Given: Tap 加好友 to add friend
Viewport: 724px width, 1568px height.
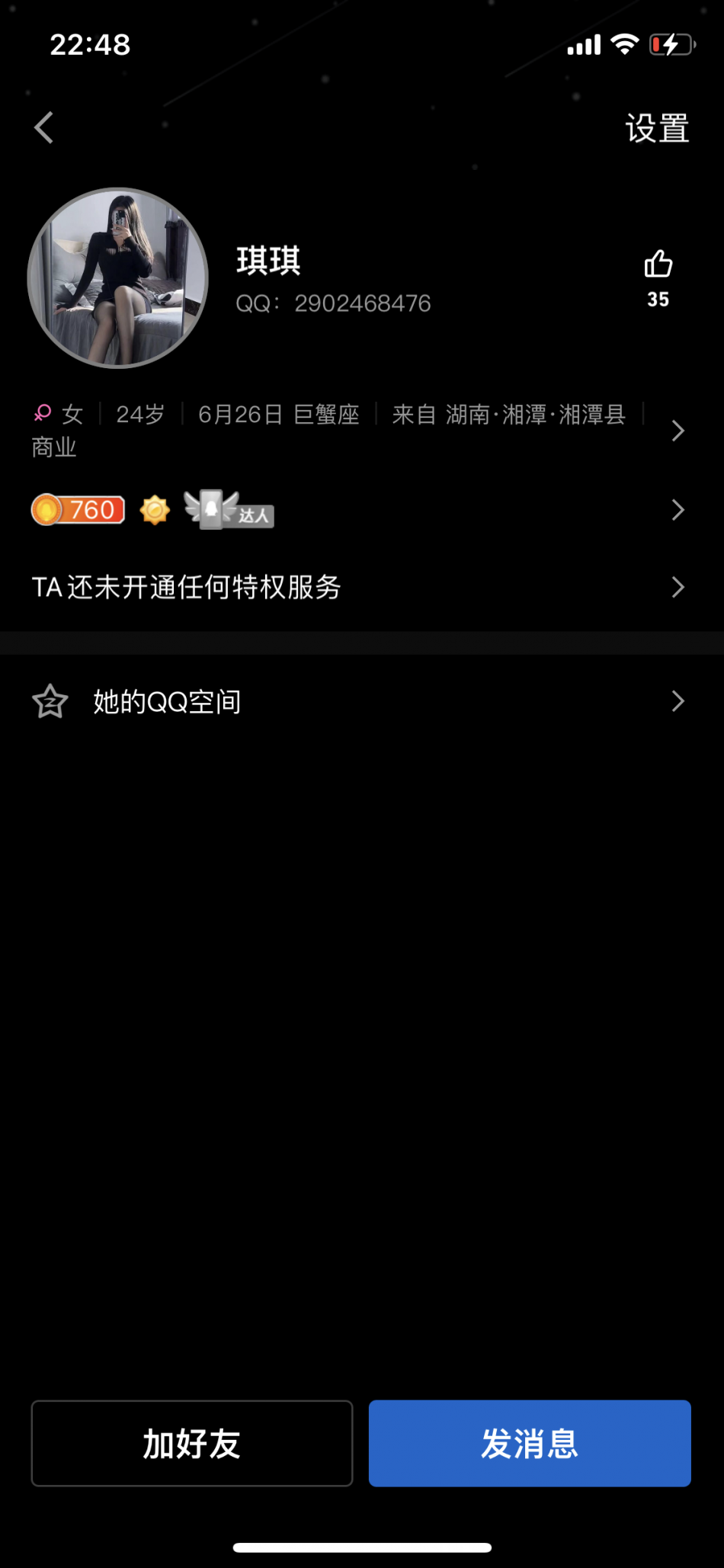Looking at the screenshot, I should tap(192, 1443).
